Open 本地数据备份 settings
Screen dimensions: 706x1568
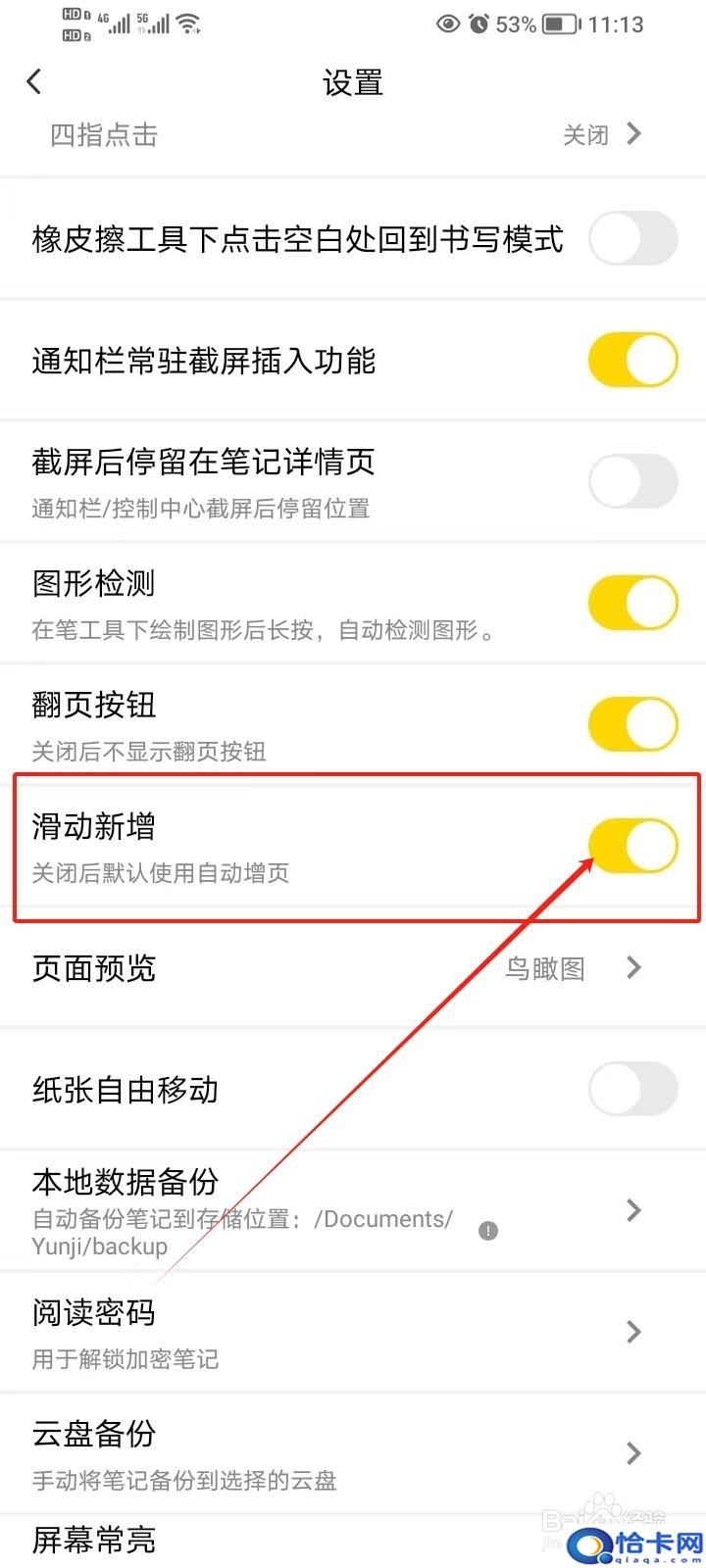tap(353, 1210)
